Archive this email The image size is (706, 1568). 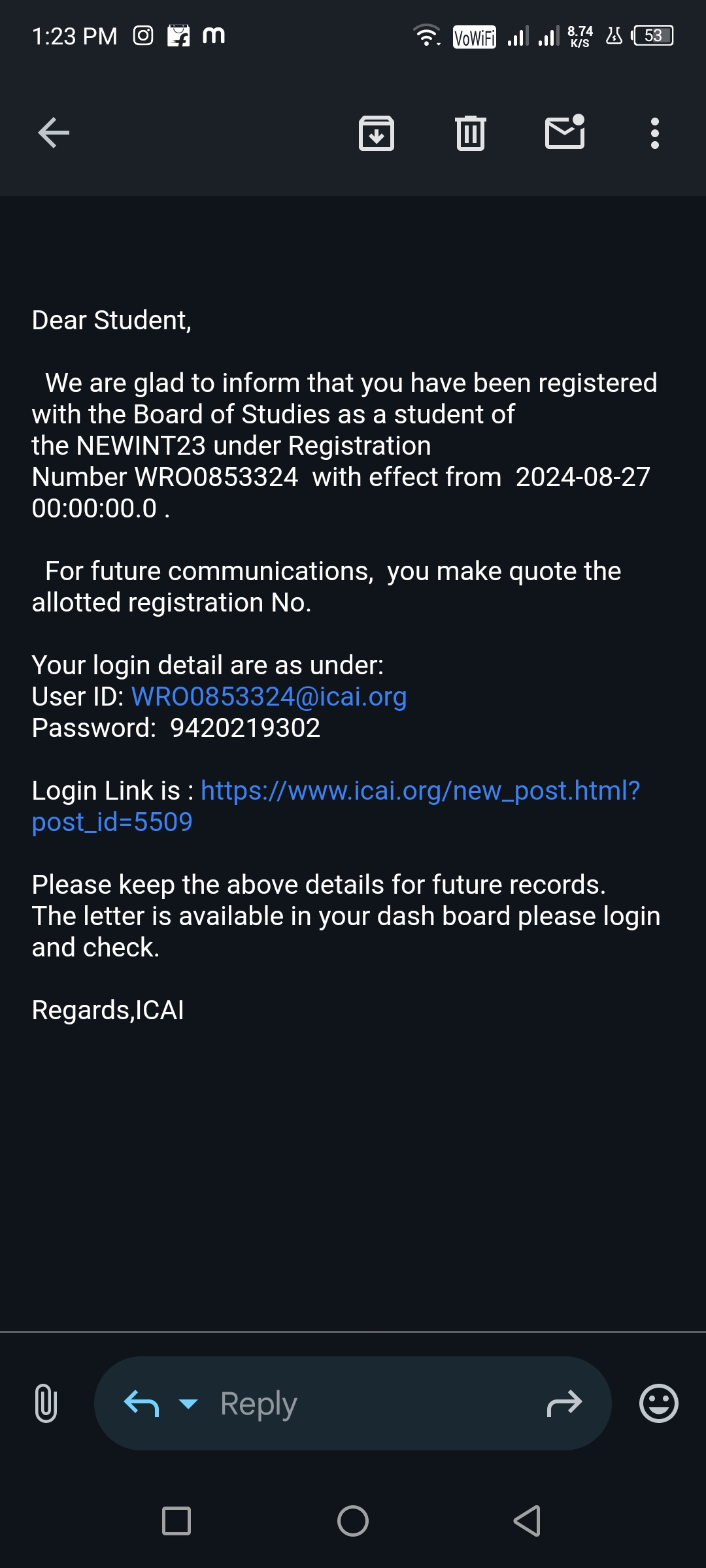tap(377, 133)
